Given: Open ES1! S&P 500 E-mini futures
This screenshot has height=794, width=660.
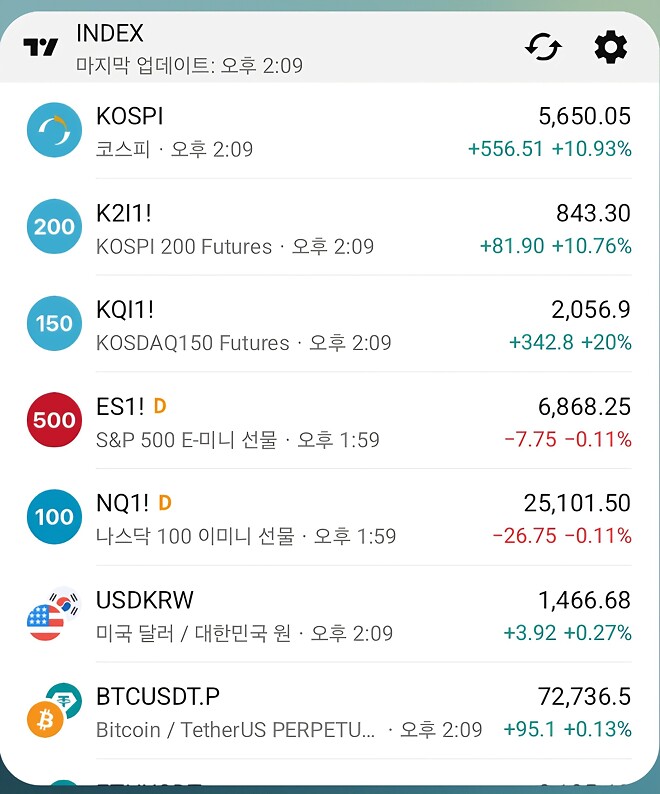Looking at the screenshot, I should click(x=330, y=422).
